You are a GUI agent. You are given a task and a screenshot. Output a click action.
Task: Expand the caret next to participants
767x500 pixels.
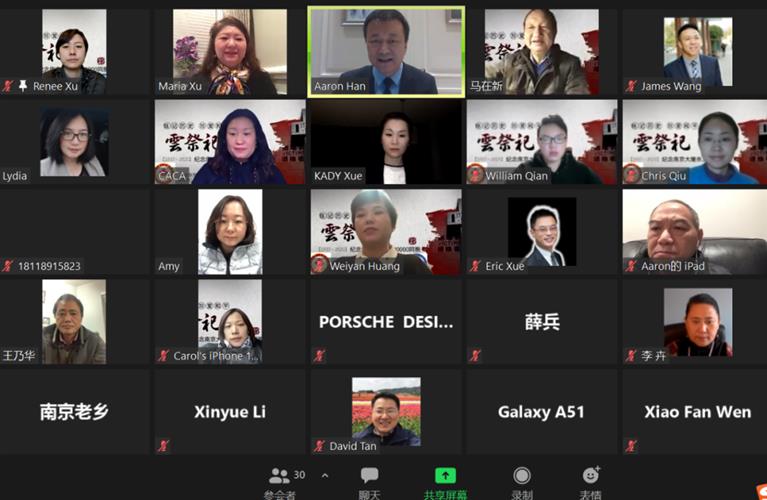tap(325, 475)
